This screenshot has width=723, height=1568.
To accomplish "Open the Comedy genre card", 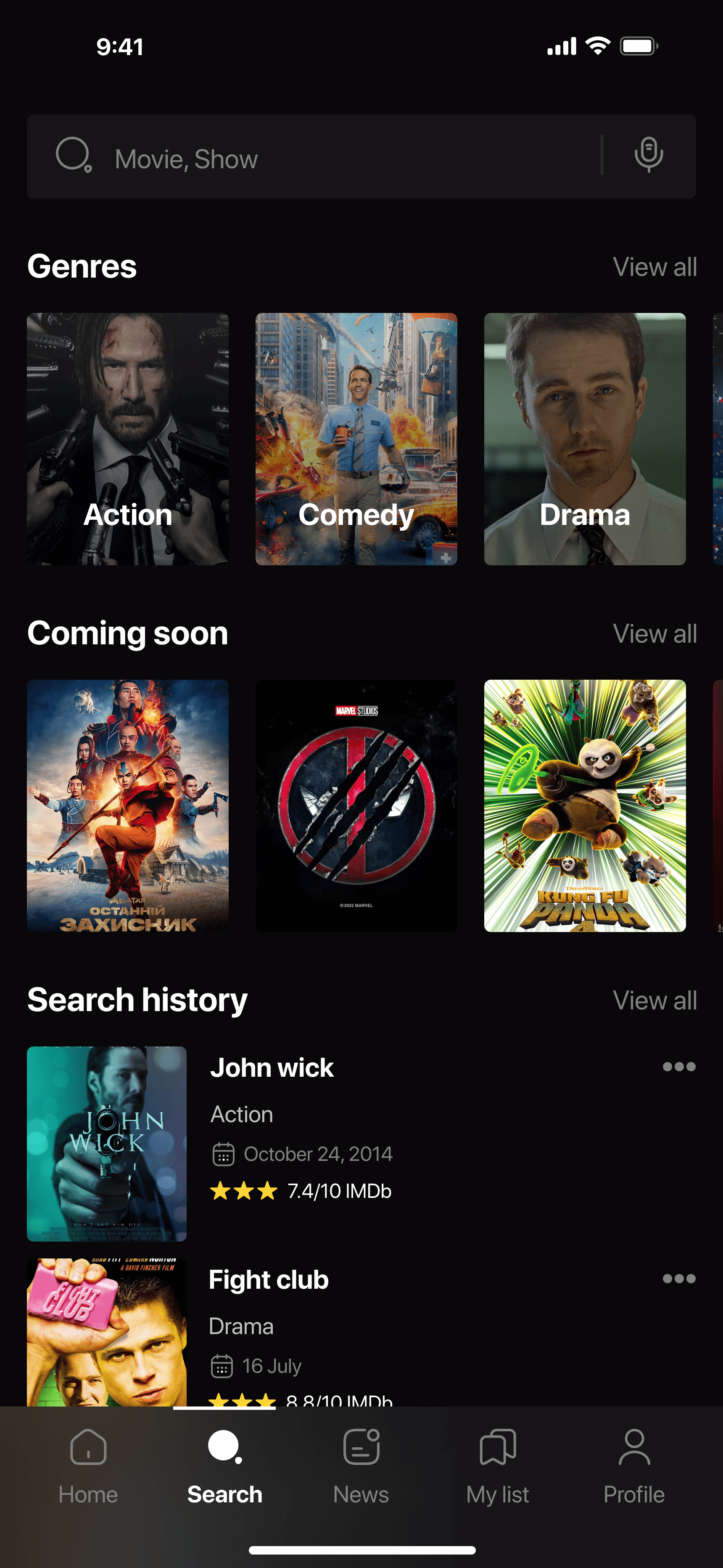I will tap(356, 439).
